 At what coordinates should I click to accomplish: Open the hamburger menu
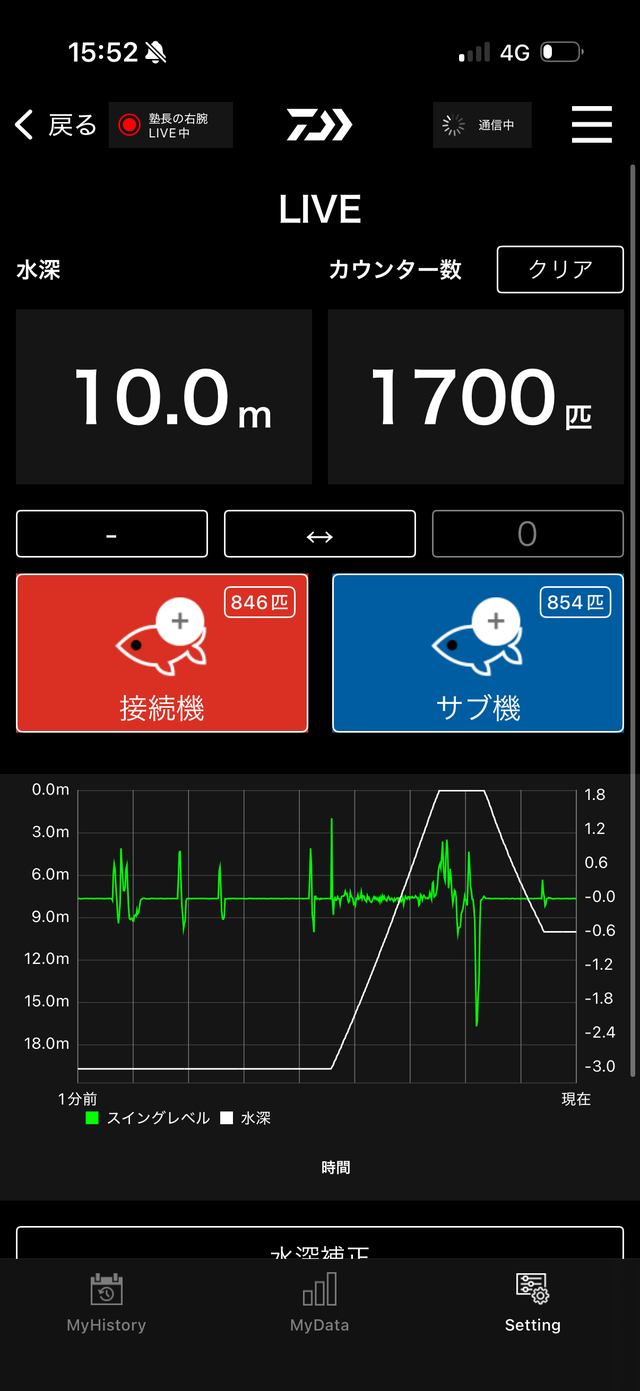coord(591,125)
